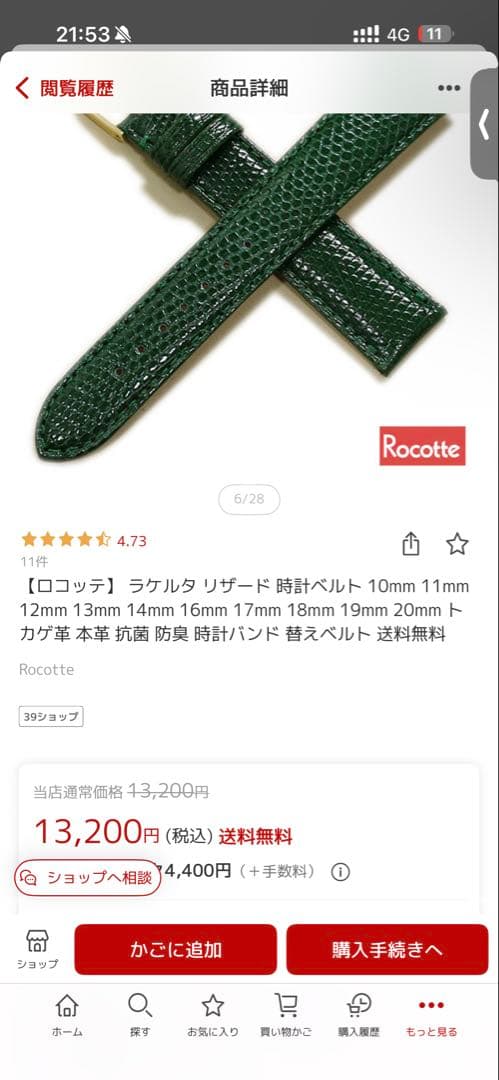This screenshot has width=499, height=1080.
Task: Open the three-dot overflow menu
Action: (449, 88)
